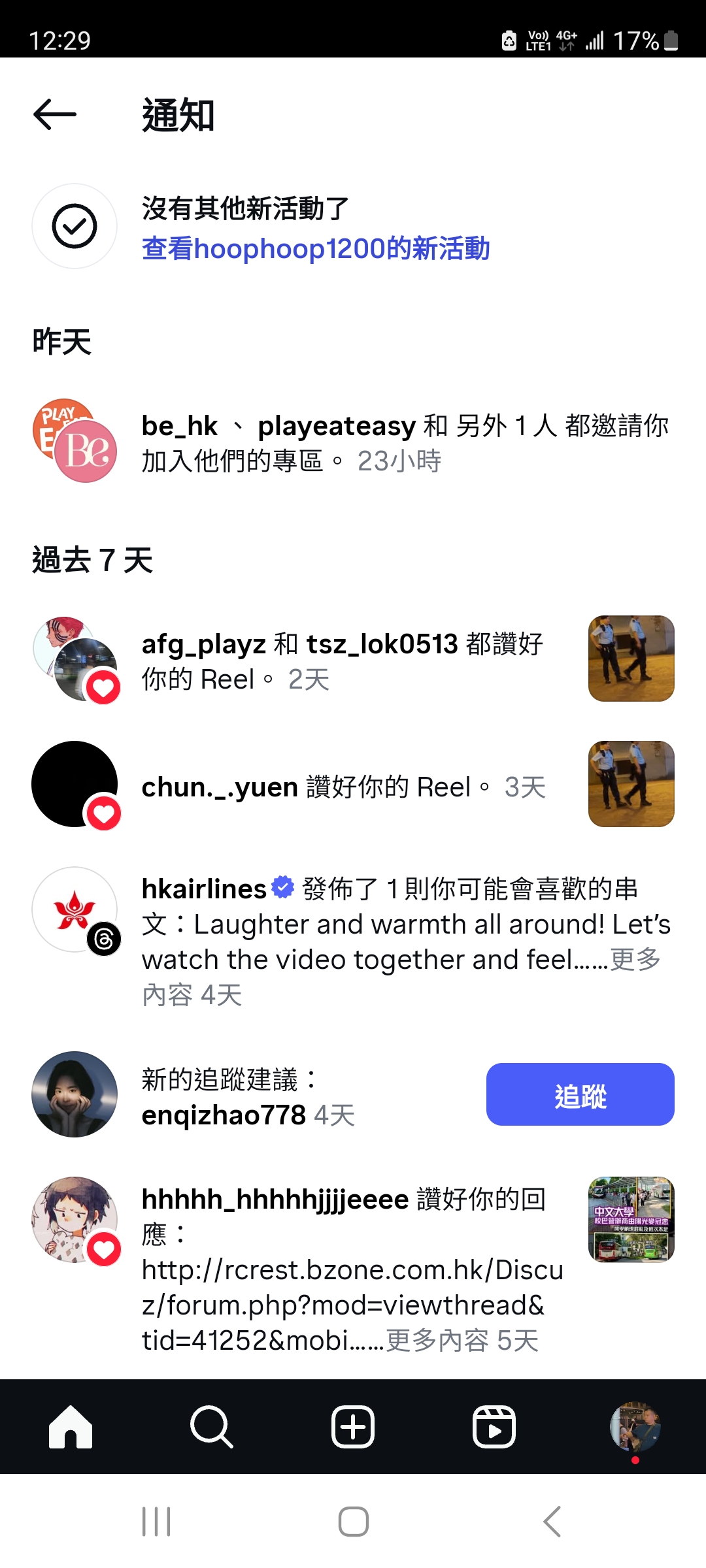Open hhhhh_hhhhhjjjjeeee's comment like notification

[352, 1269]
